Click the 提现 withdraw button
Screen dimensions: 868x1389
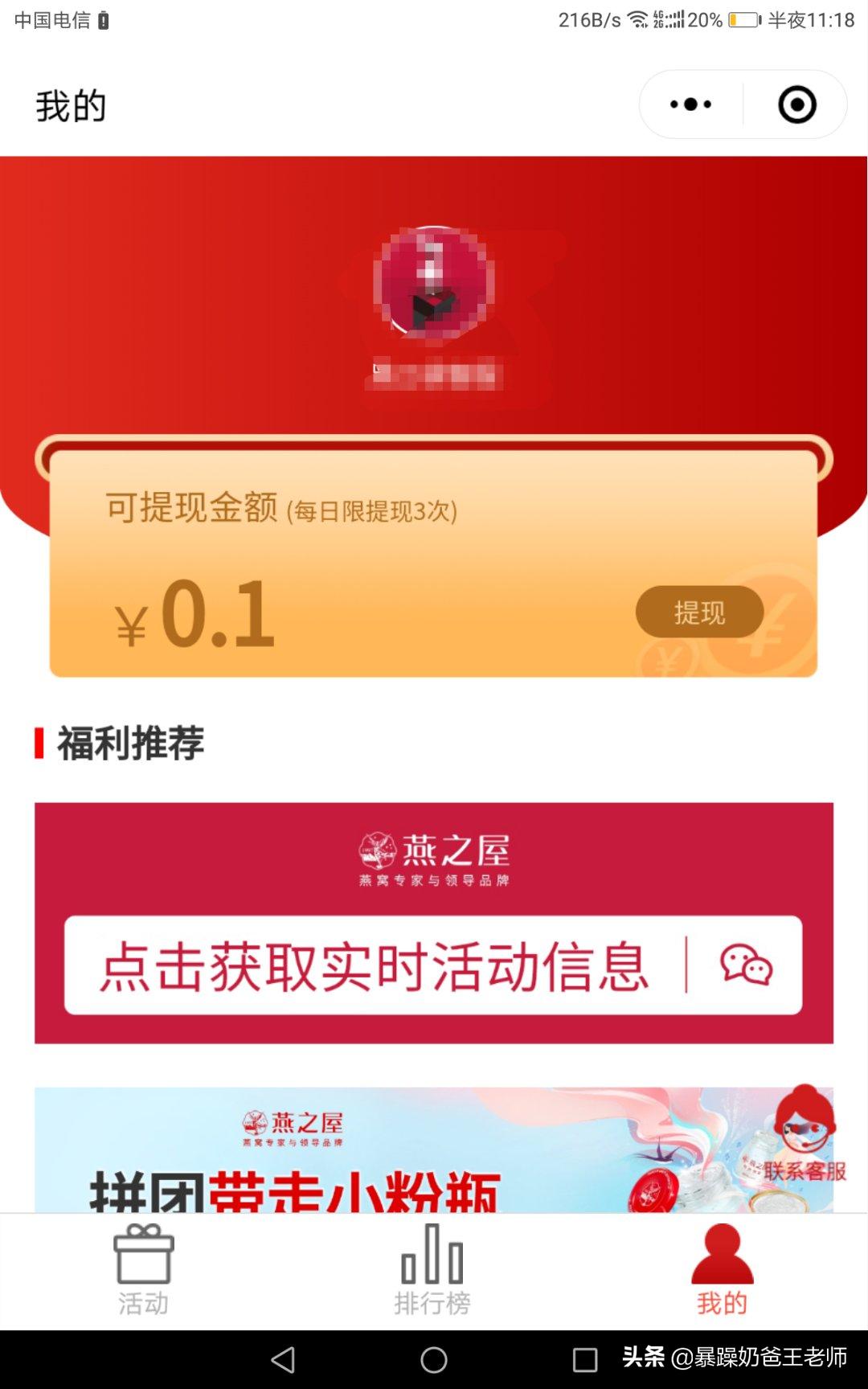pyautogui.click(x=699, y=613)
